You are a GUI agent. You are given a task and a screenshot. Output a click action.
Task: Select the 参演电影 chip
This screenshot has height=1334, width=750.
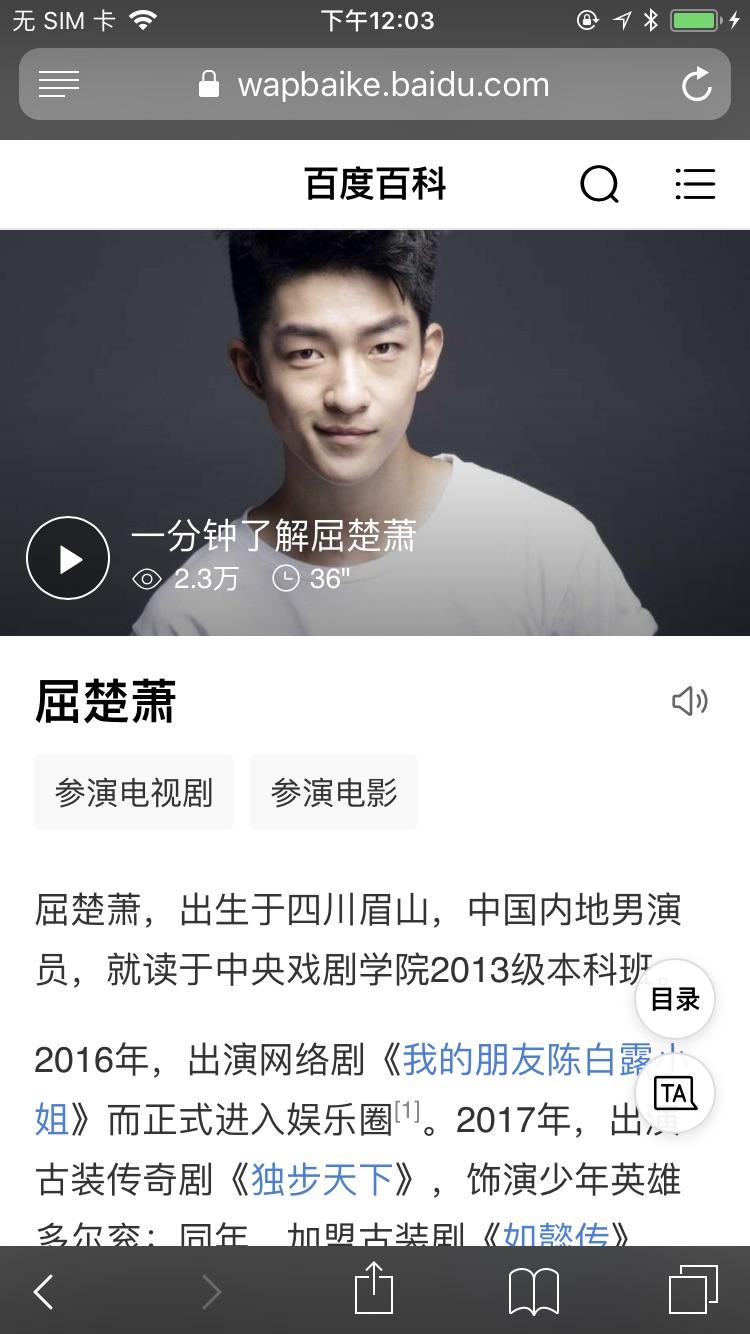coord(334,792)
